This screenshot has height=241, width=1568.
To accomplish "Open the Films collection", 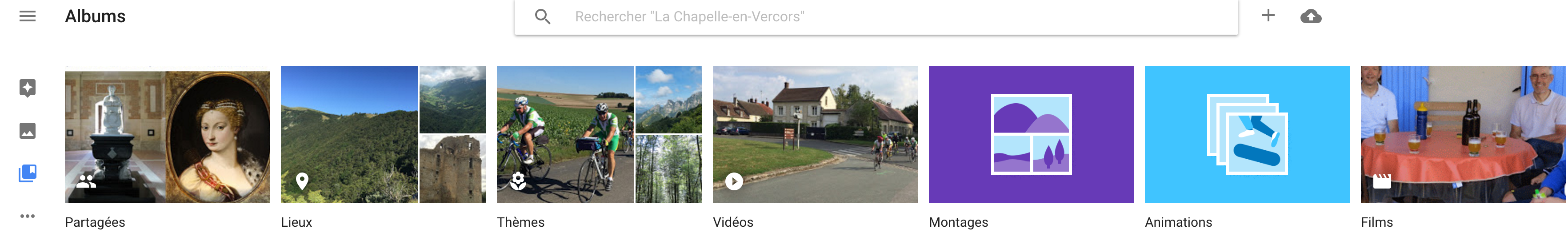I will pyautogui.click(x=1463, y=134).
